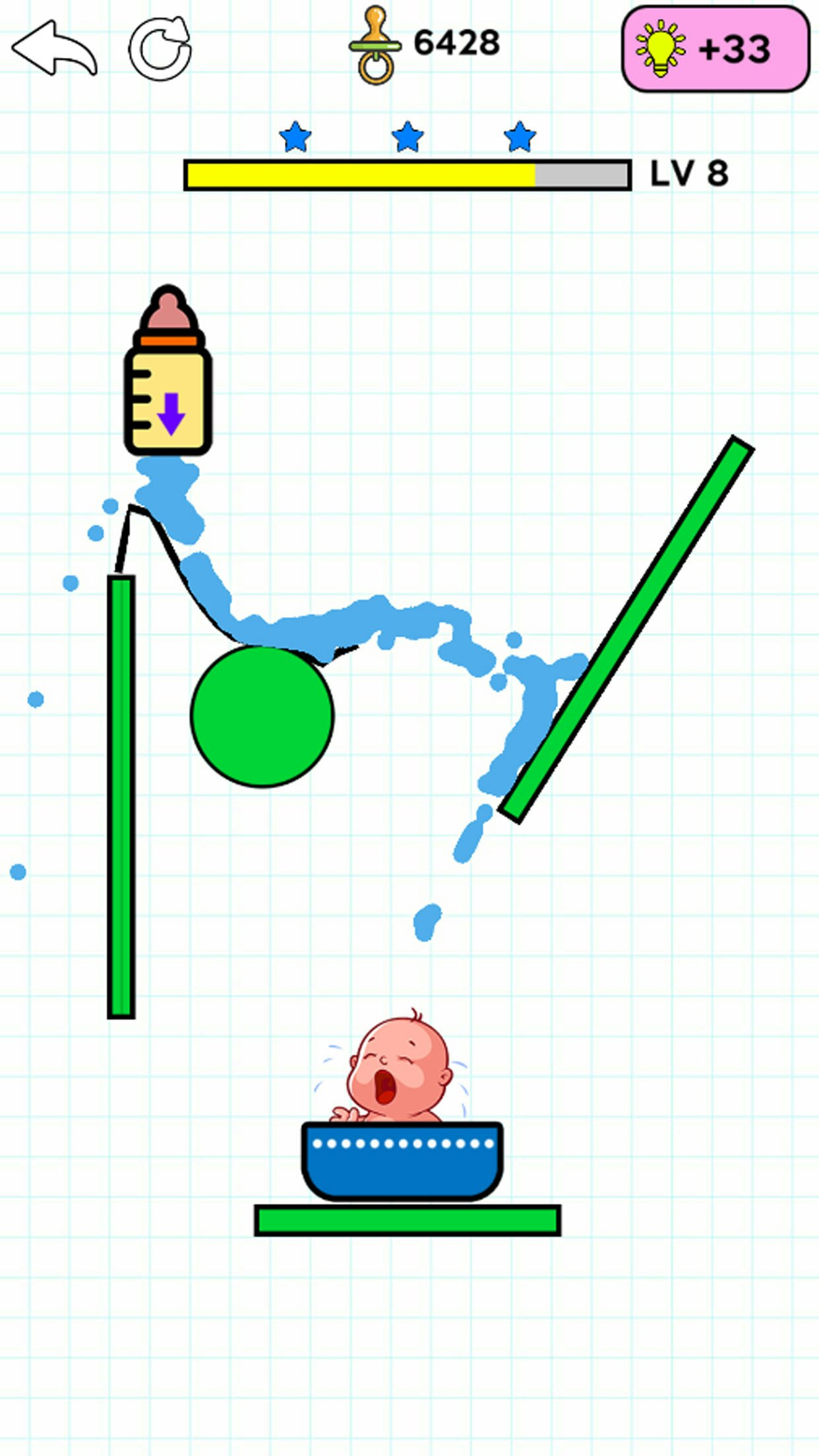Tap the bottle's orange cap ring

pos(168,340)
